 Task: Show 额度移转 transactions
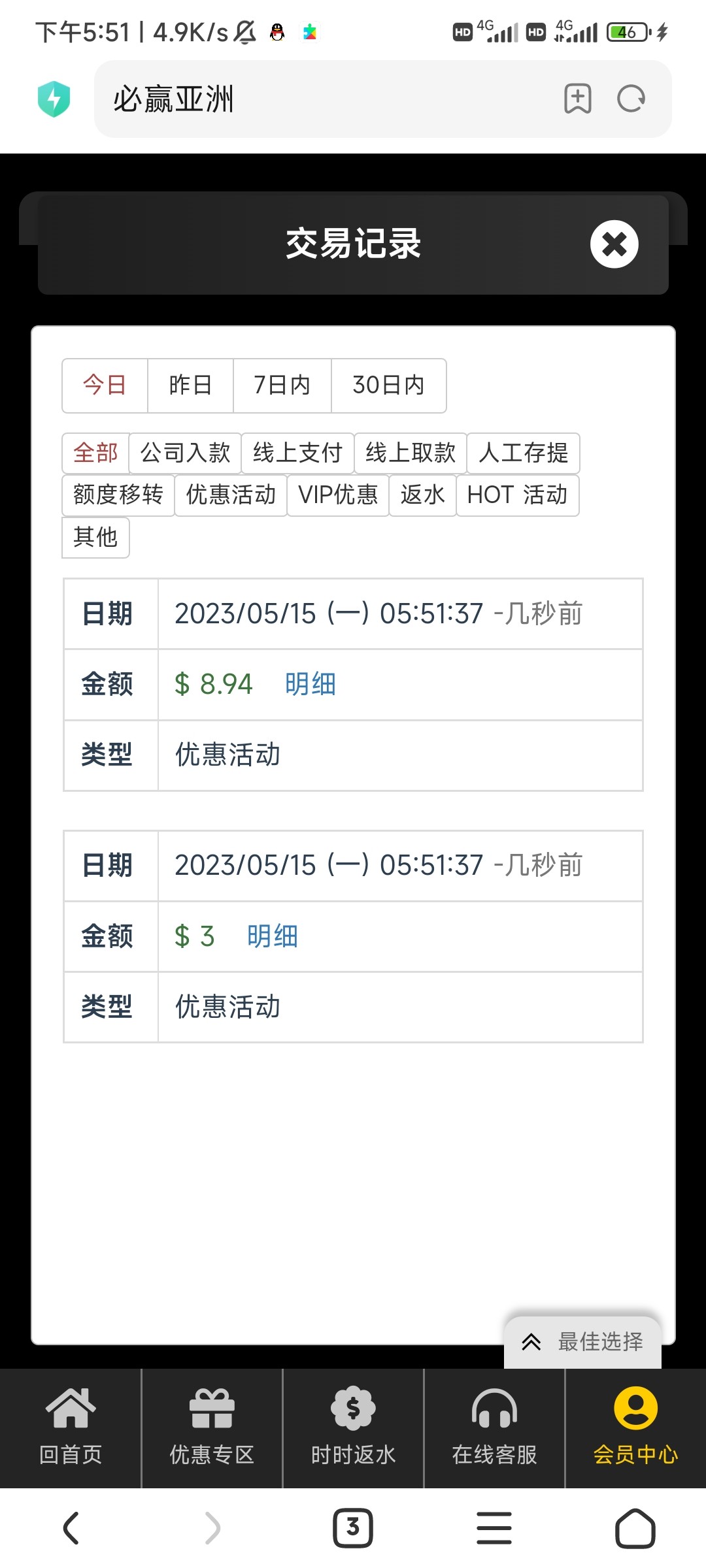[118, 495]
